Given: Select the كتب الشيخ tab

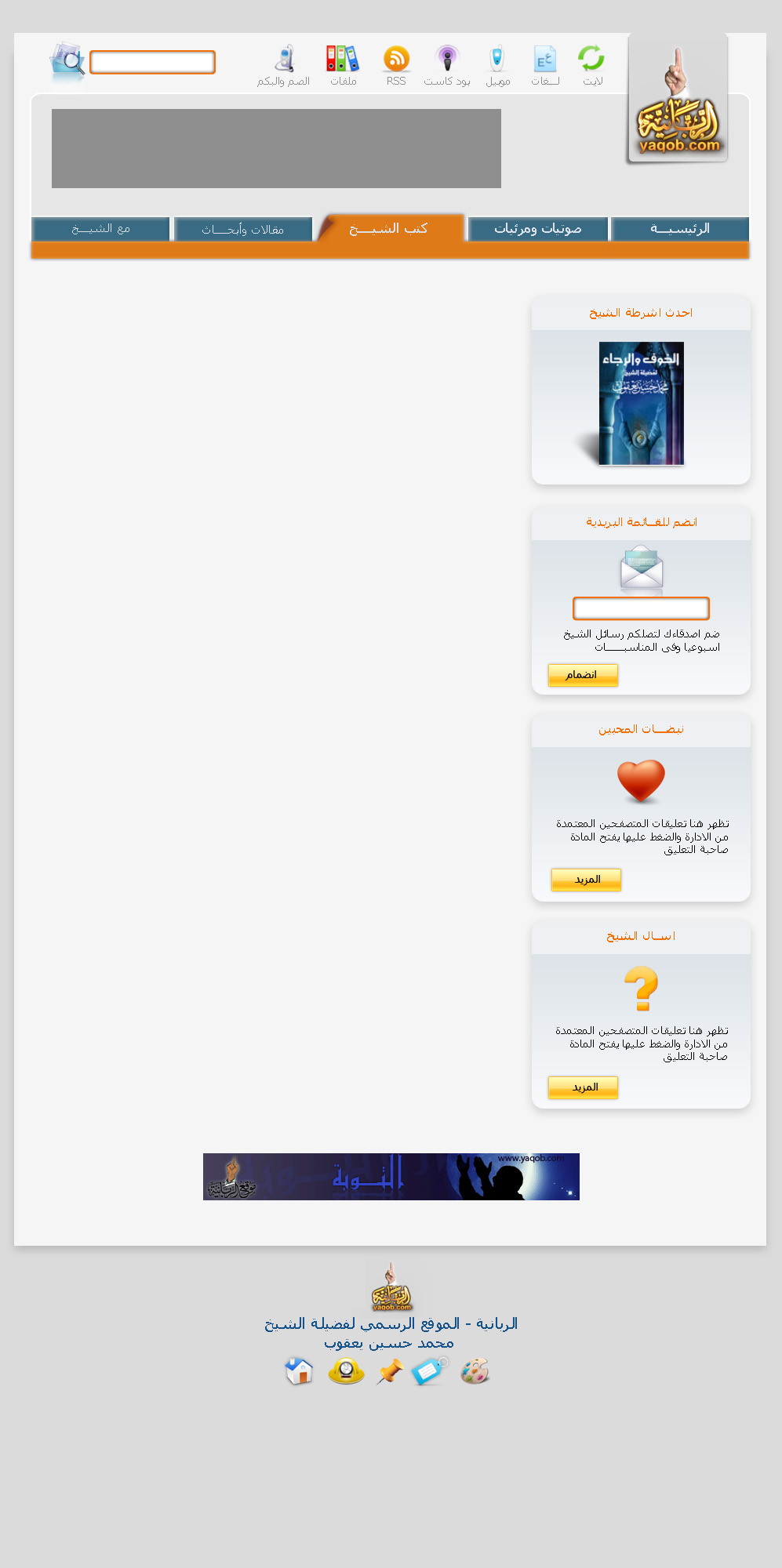Looking at the screenshot, I should pos(389,228).
